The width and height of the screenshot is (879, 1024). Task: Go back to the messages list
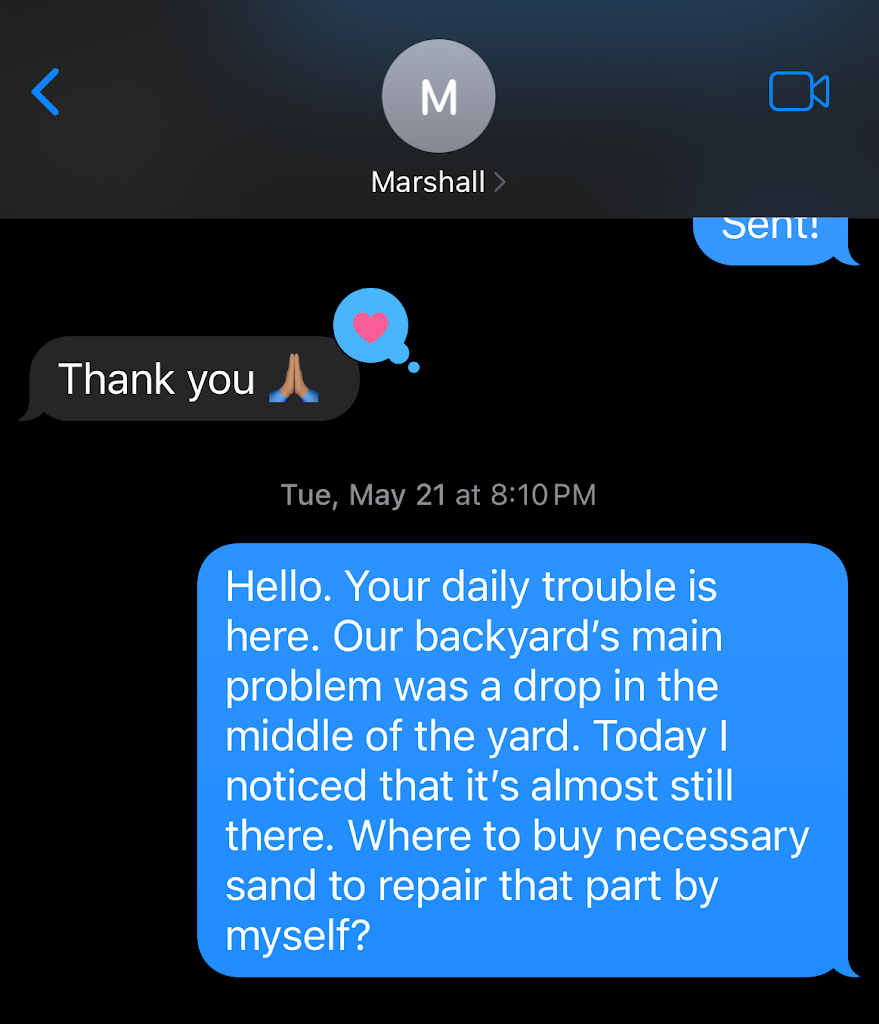click(46, 92)
